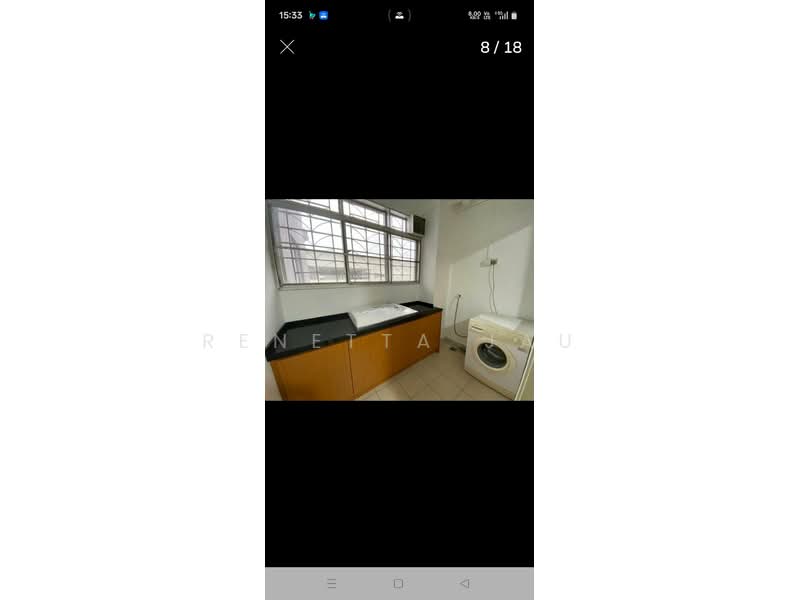Close the photo viewer
The image size is (800, 600).
(287, 47)
